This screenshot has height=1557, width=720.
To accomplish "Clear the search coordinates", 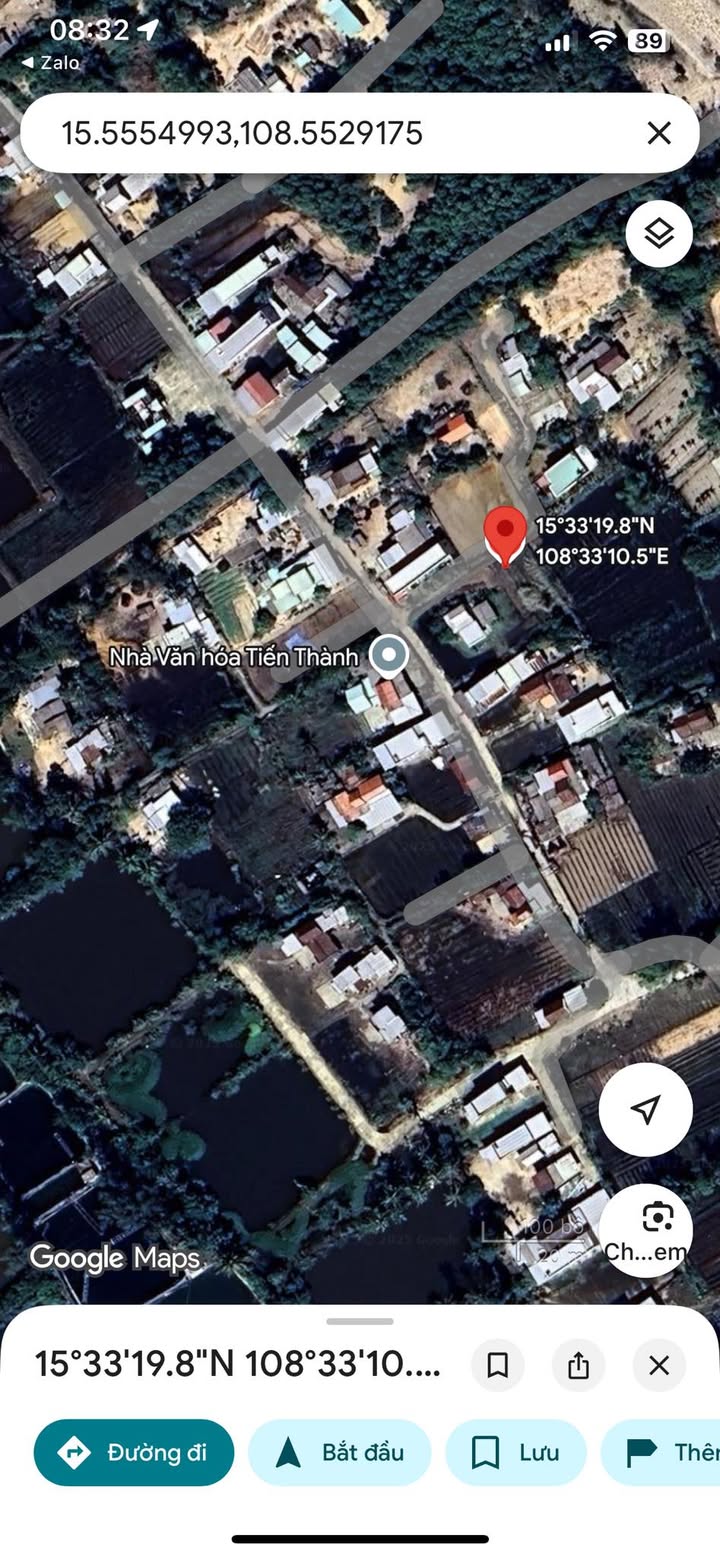I will click(x=658, y=133).
